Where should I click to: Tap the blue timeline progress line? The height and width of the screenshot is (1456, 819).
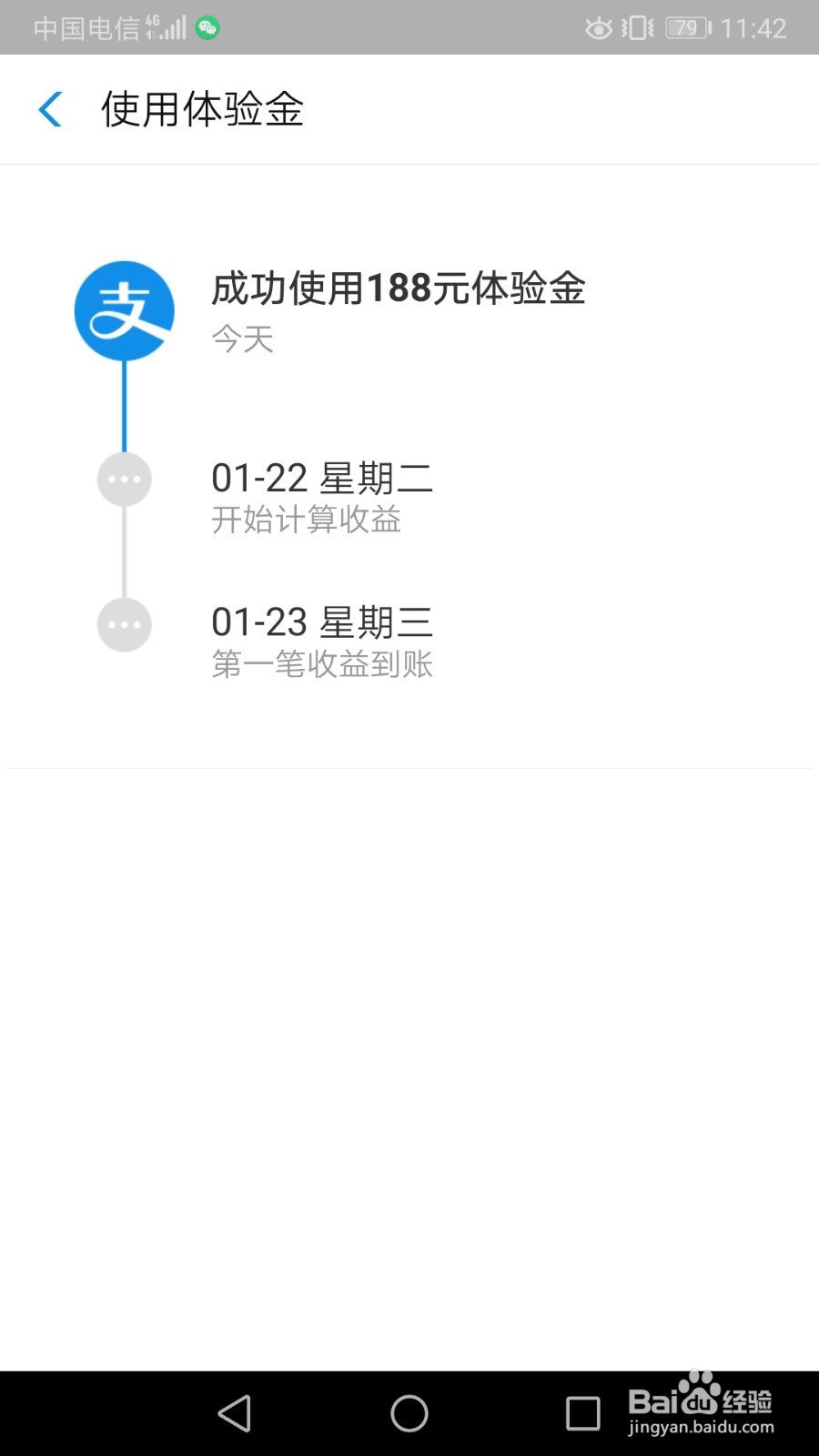[x=125, y=405]
